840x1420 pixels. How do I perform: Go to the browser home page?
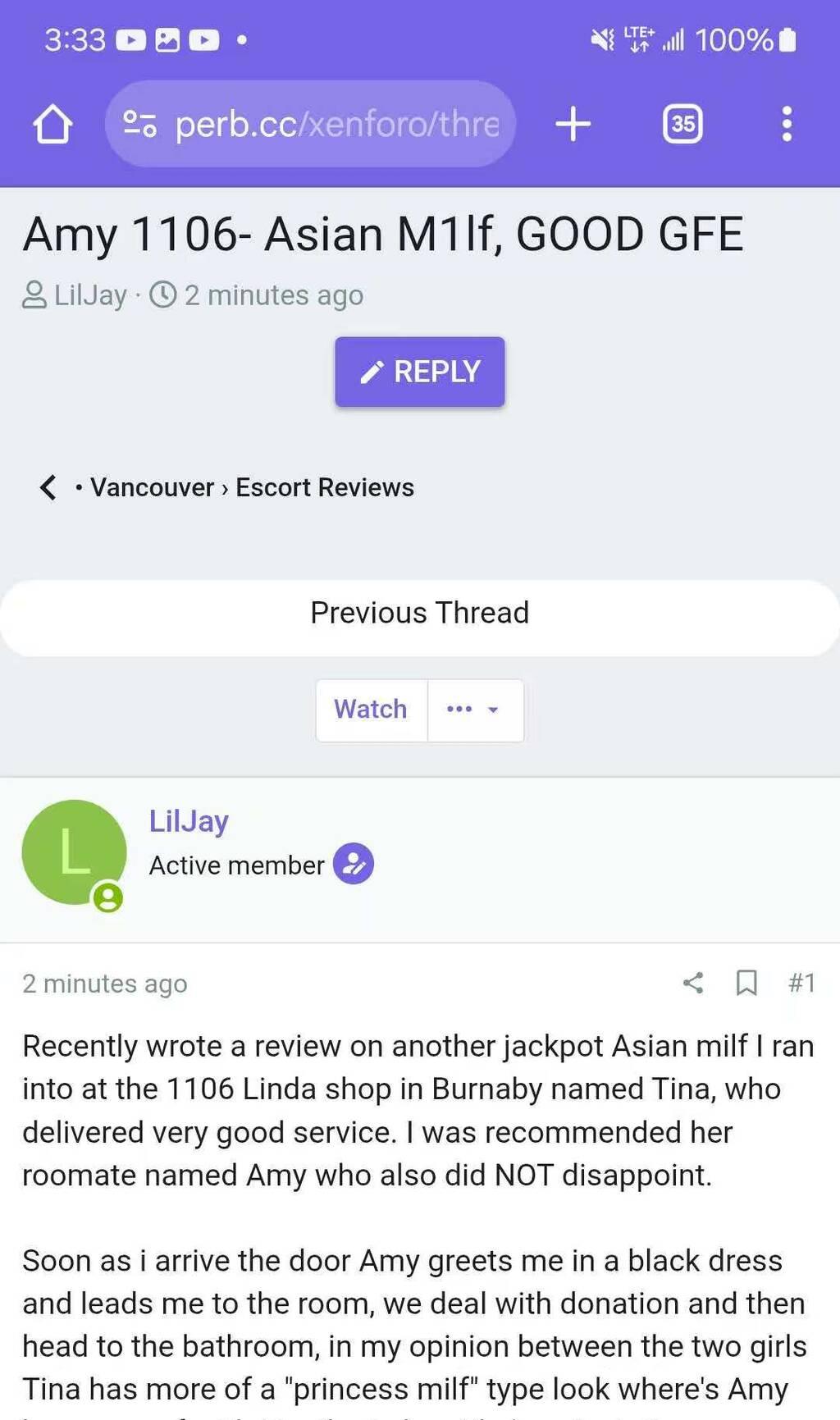tap(52, 124)
